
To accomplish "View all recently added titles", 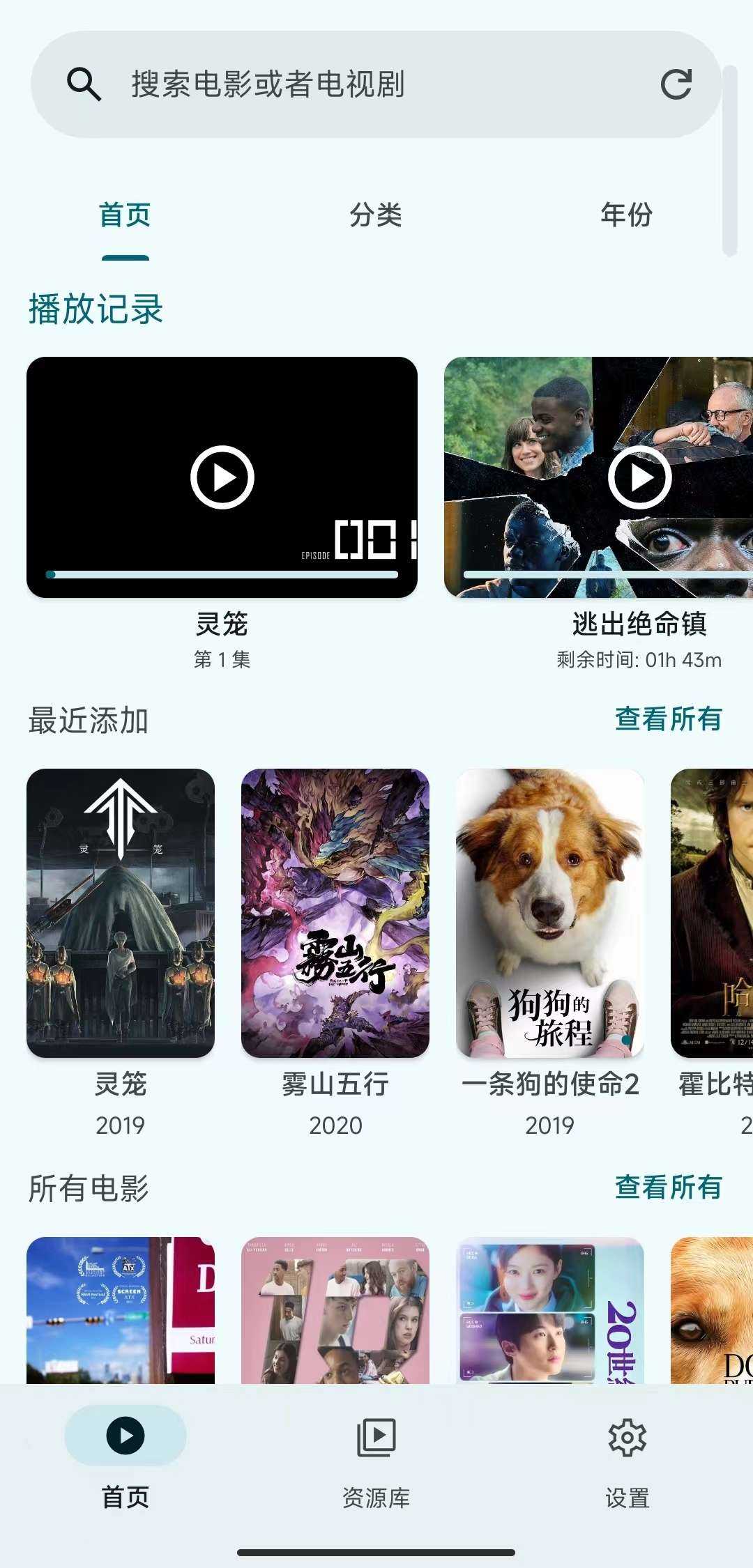I will point(668,718).
